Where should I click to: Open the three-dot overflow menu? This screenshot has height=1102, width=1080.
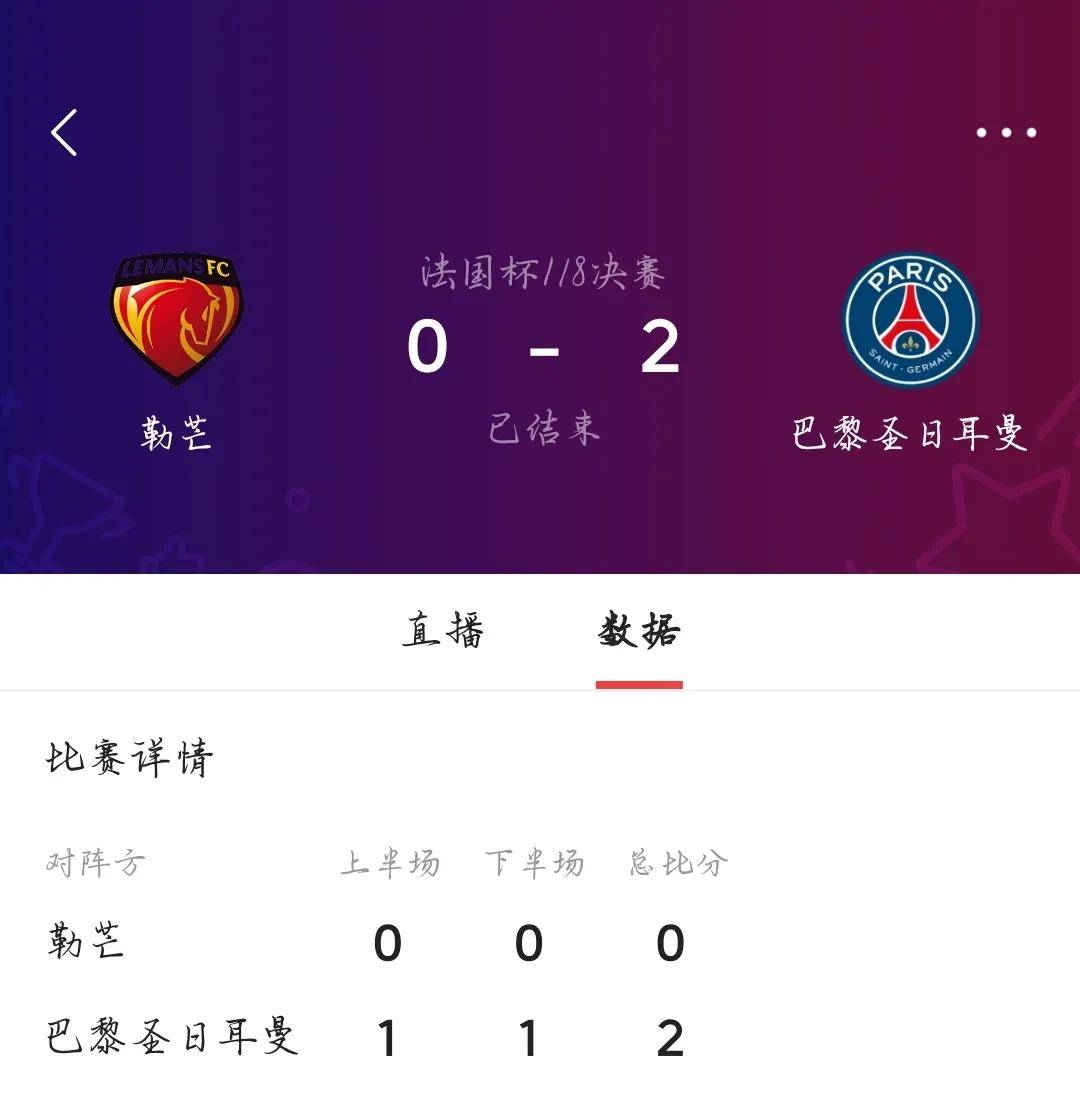pos(1005,132)
